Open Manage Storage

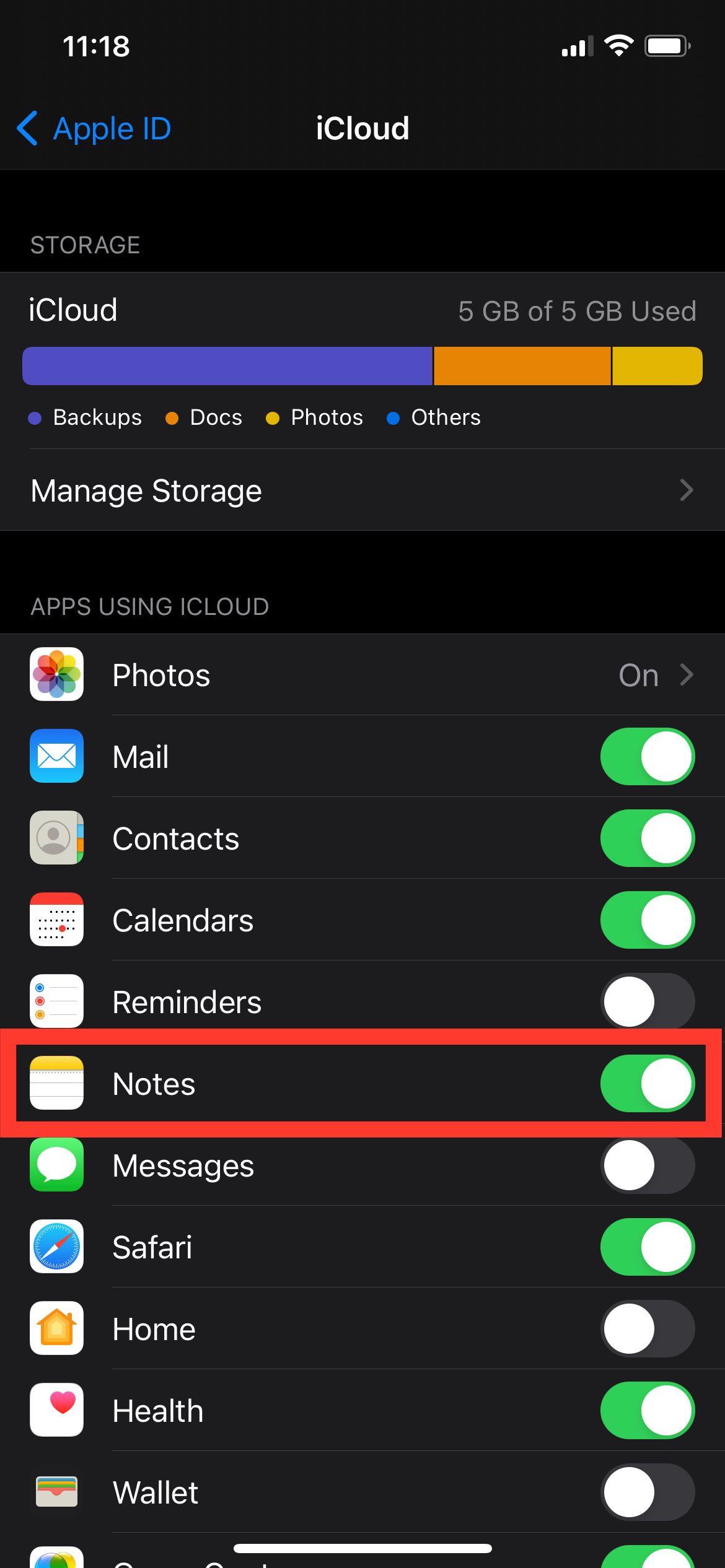tap(146, 490)
